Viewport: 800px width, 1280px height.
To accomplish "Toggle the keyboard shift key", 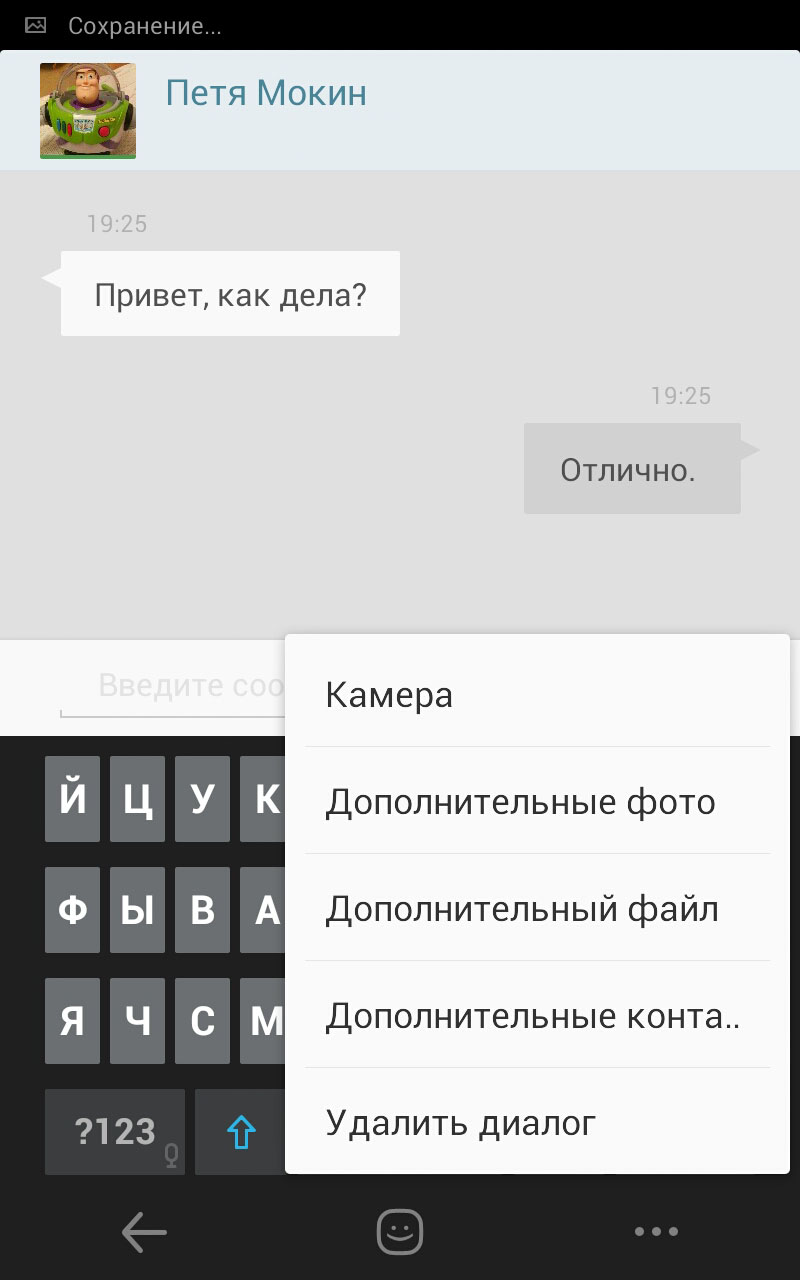I will tap(240, 1132).
